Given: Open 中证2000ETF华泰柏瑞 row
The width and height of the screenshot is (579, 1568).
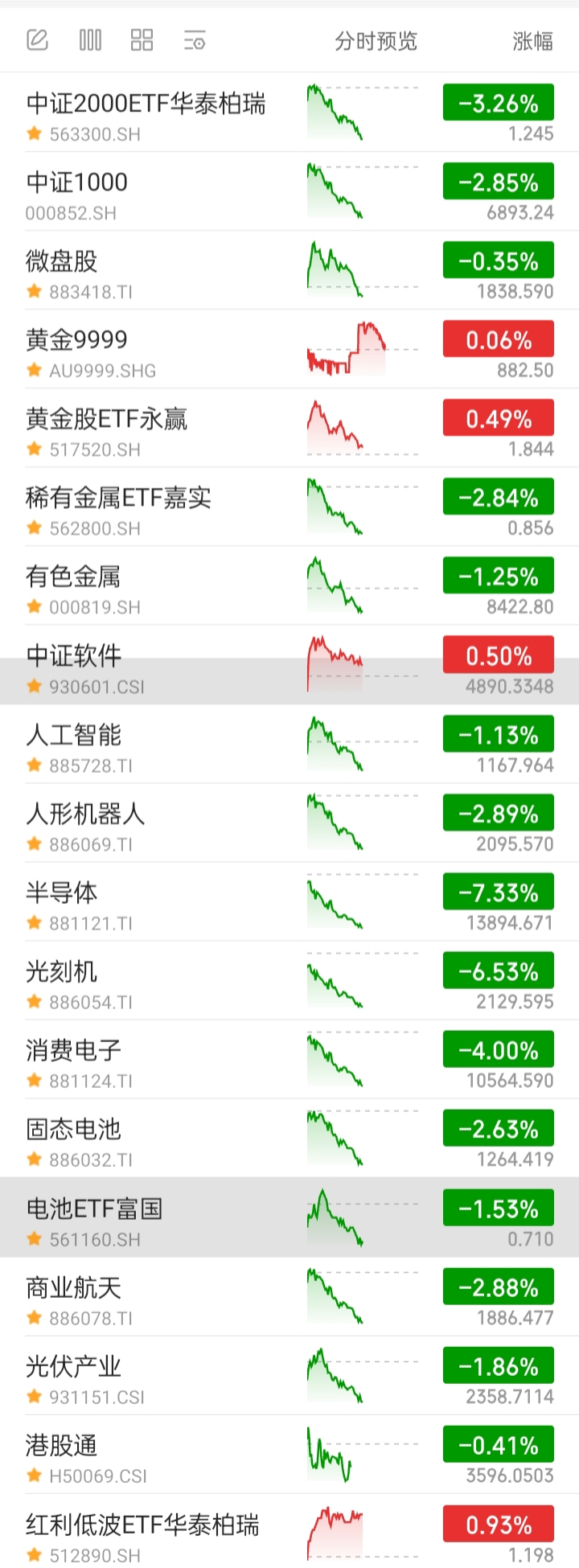Looking at the screenshot, I should coord(289,113).
